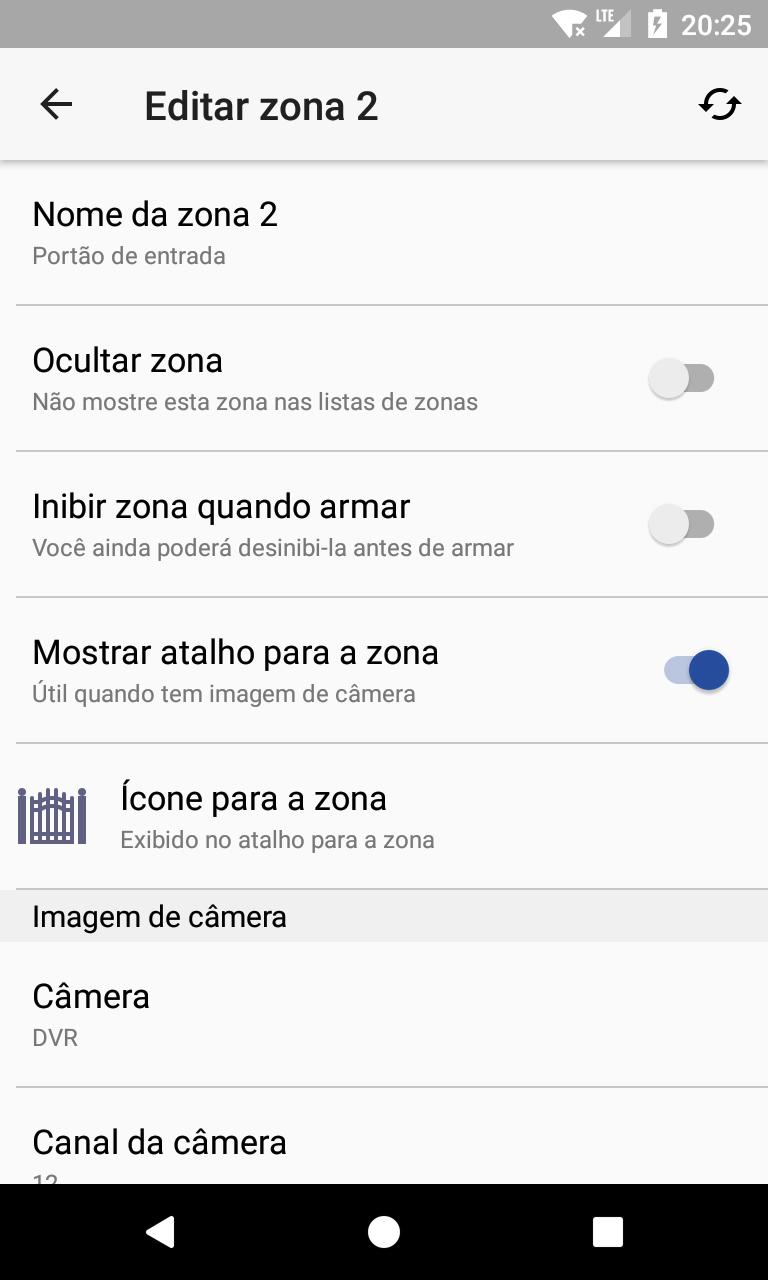This screenshot has height=1280, width=768.
Task: Open Ícone para a zona row
Action: (384, 817)
